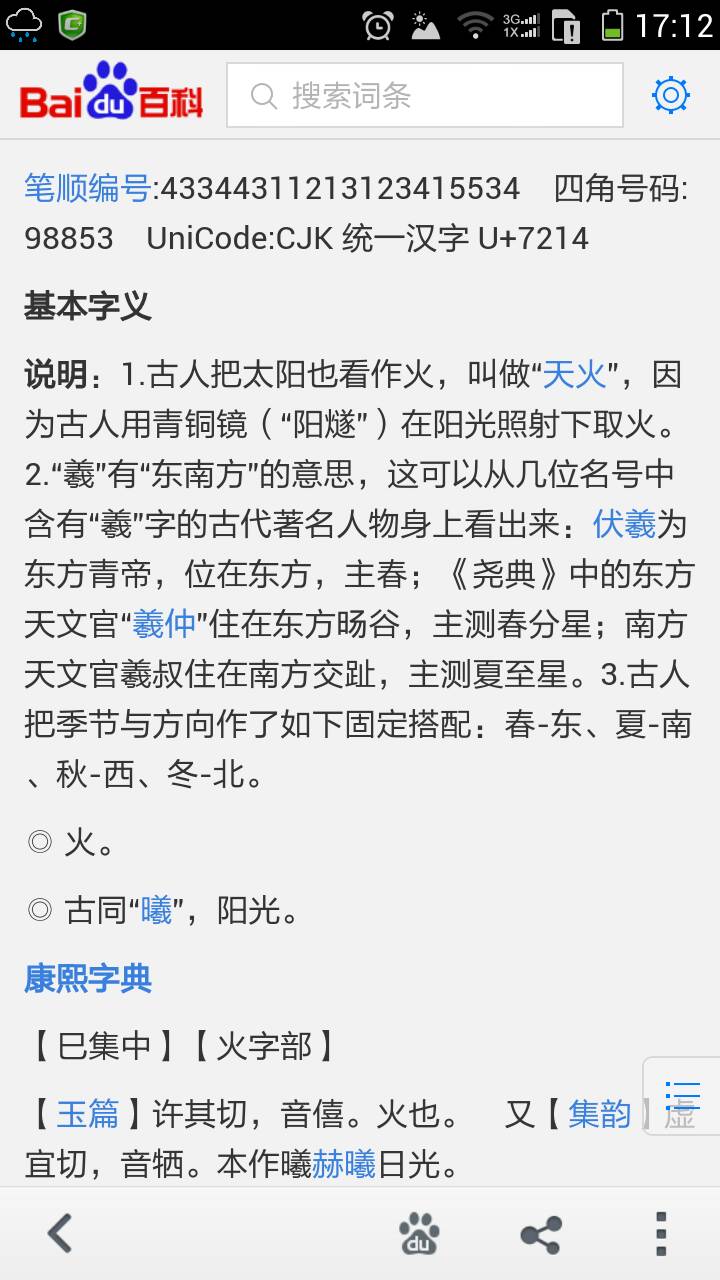The height and width of the screenshot is (1280, 720).
Task: Open the 曦 character link
Action: tap(156, 910)
